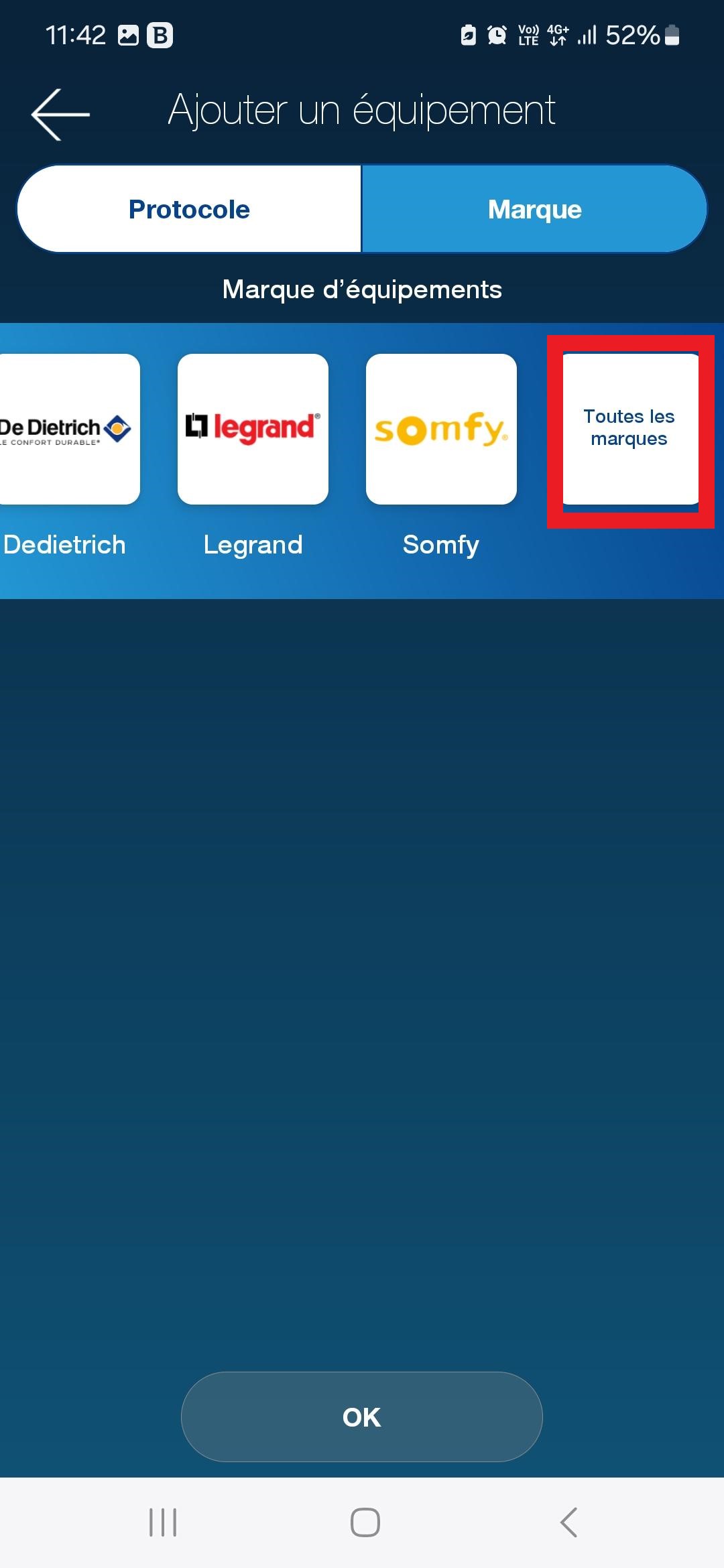Go back with the top-left arrow
Image resolution: width=724 pixels, height=1568 pixels.
[60, 115]
